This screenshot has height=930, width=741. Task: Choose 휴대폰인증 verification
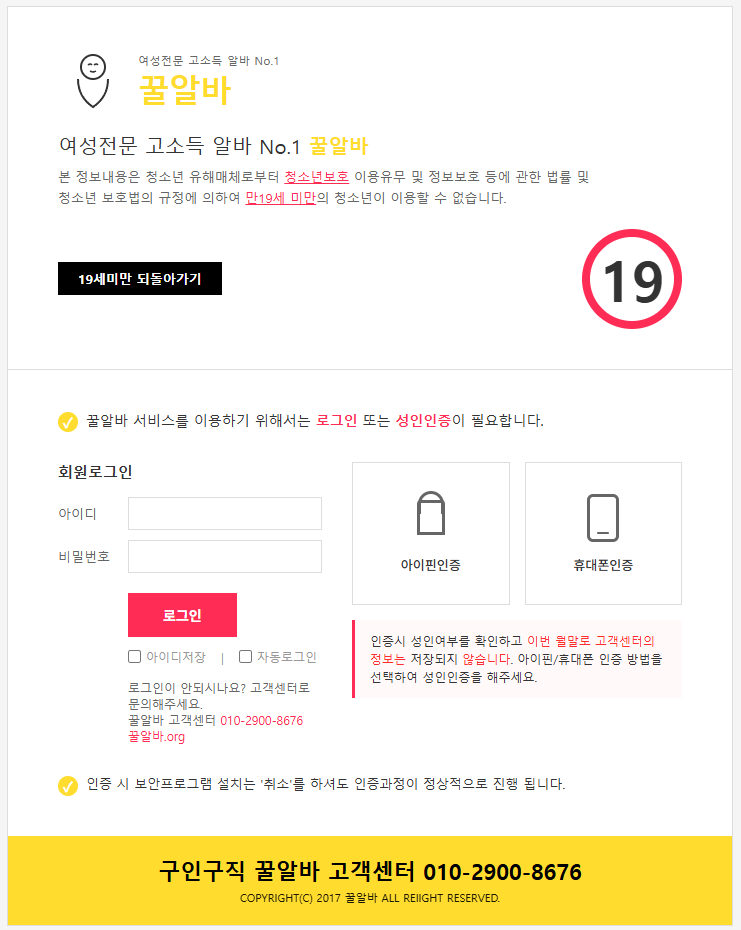click(x=603, y=533)
